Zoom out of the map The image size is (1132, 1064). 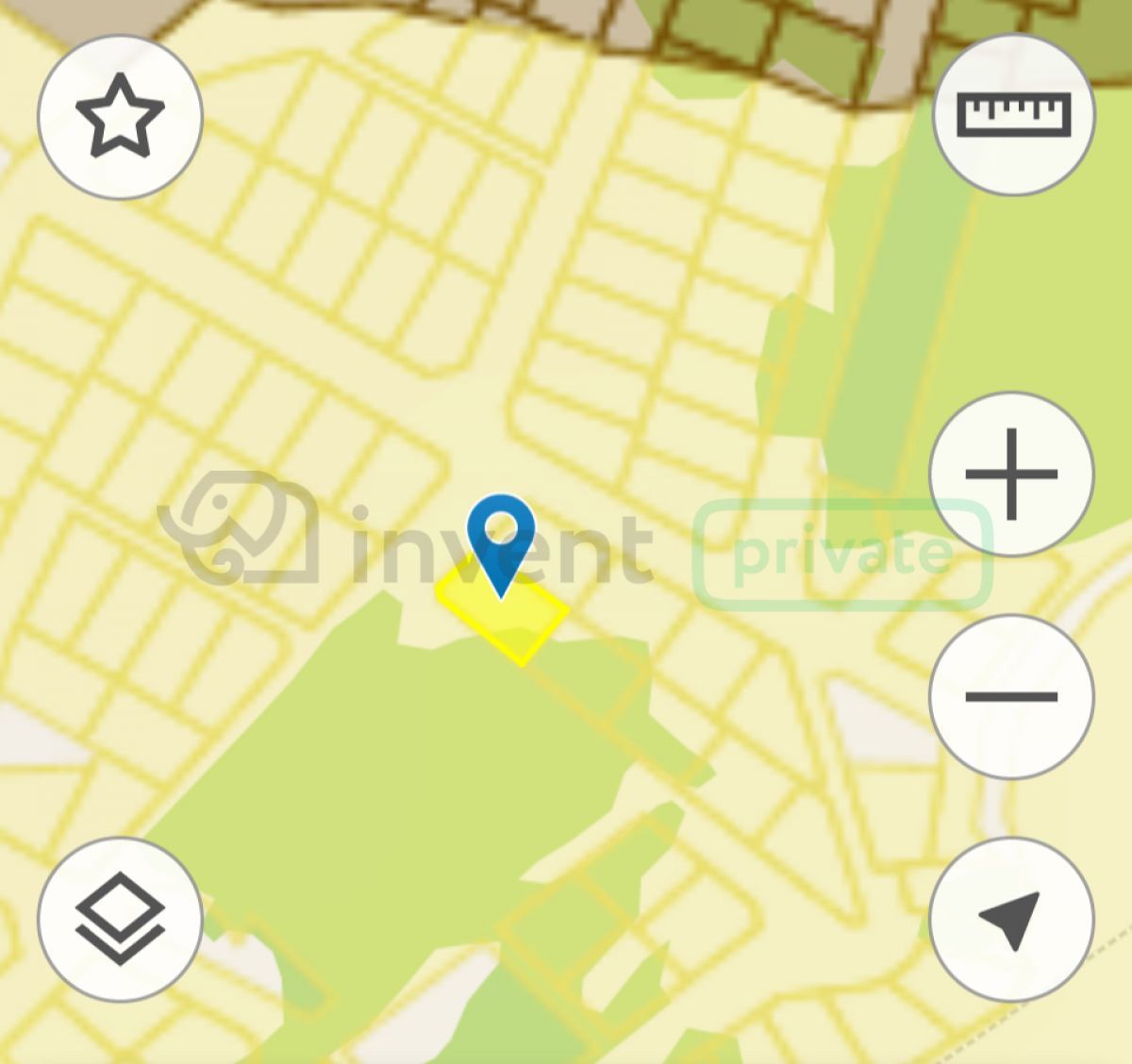1011,697
